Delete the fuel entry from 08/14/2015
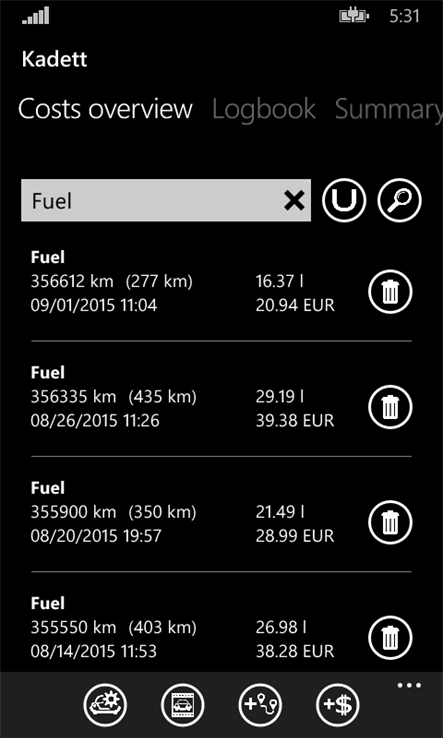 coord(390,638)
